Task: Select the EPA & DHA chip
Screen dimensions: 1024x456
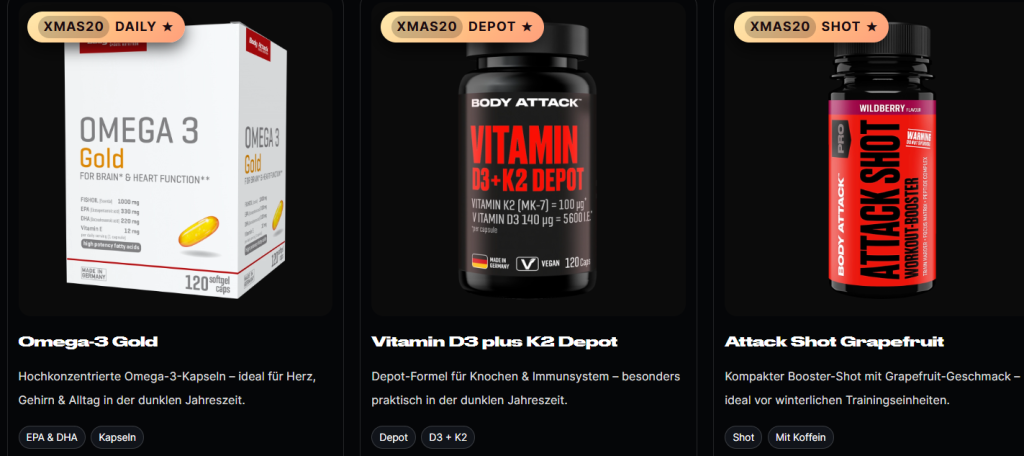Action: (51, 437)
